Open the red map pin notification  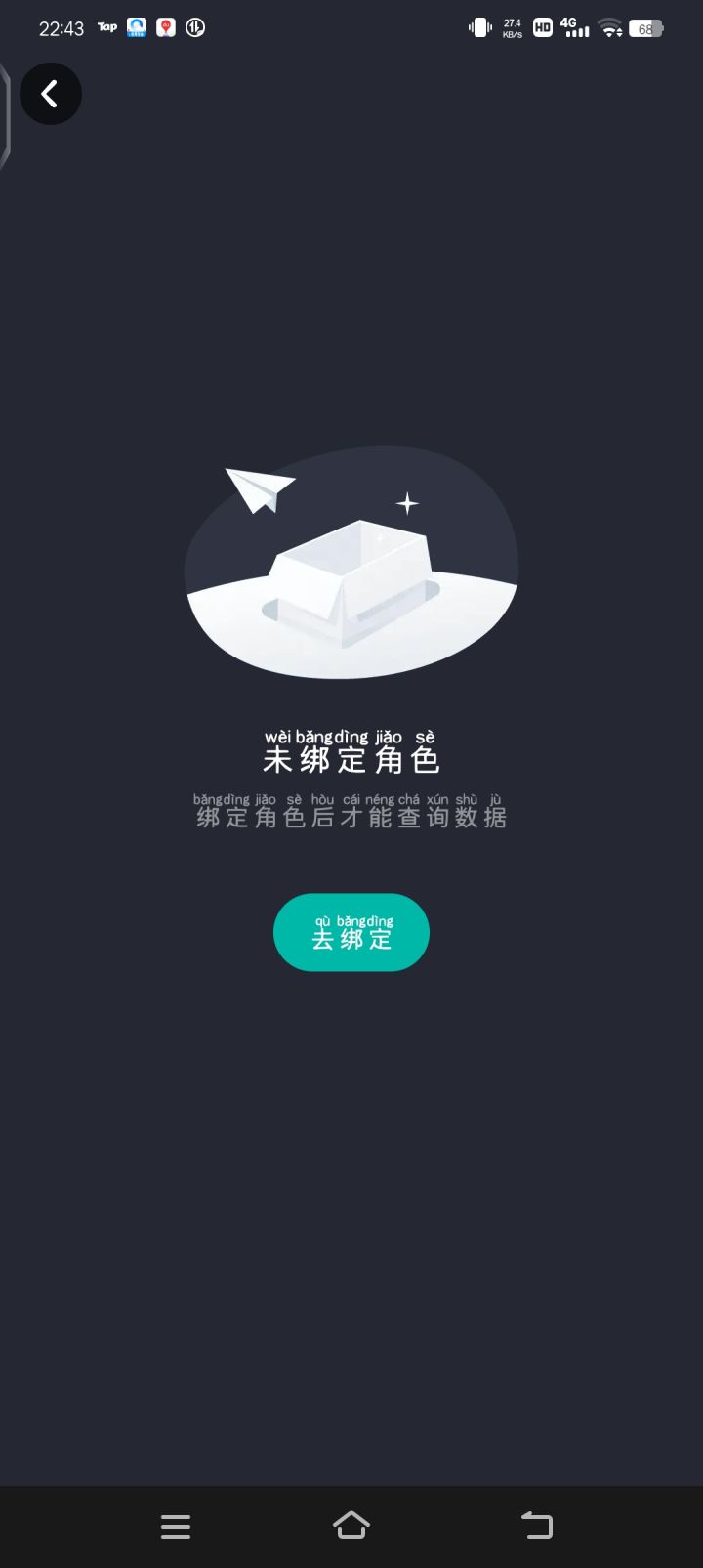click(x=166, y=27)
